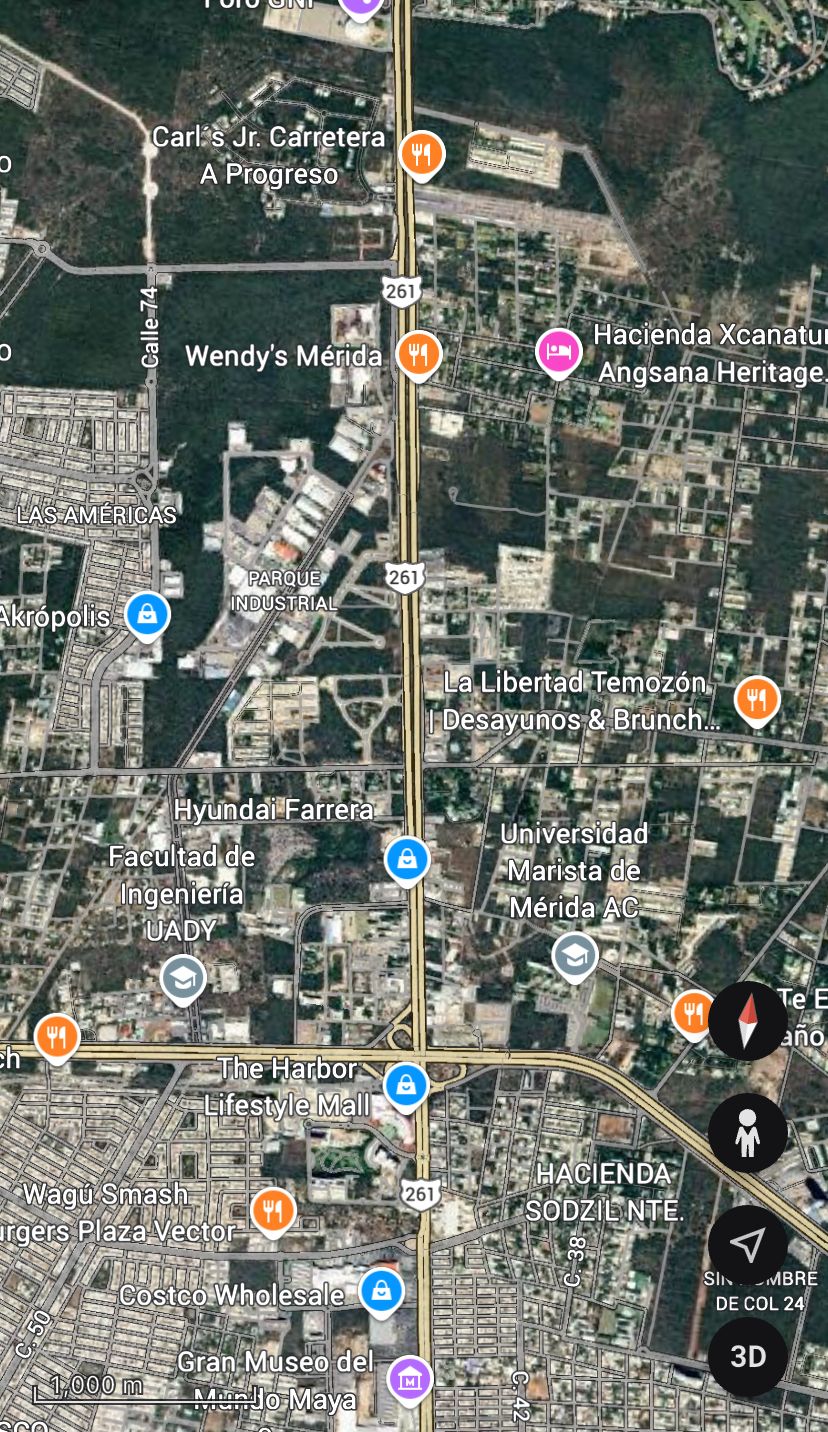This screenshot has height=1432, width=828.
Task: Open Hacienda Xcanatun Angsana Heritage hotel pin
Action: coord(559,351)
